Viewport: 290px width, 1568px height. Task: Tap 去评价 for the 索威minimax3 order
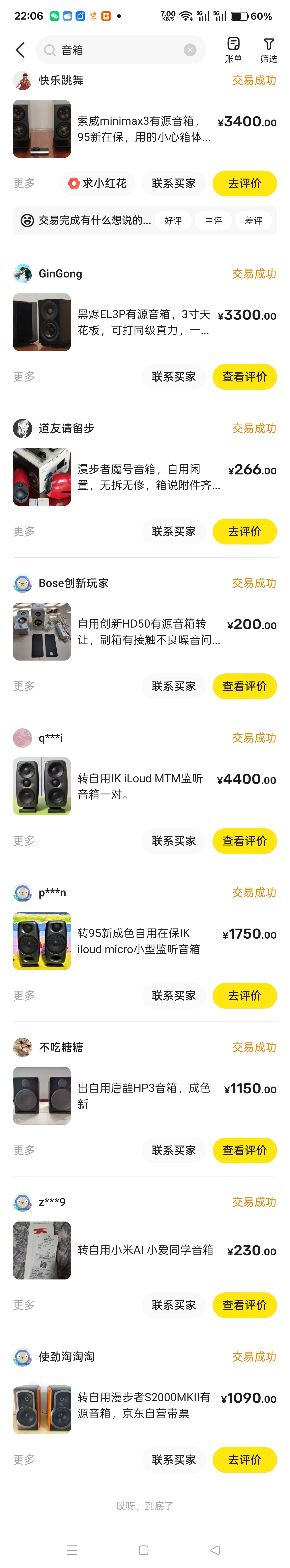(x=244, y=183)
